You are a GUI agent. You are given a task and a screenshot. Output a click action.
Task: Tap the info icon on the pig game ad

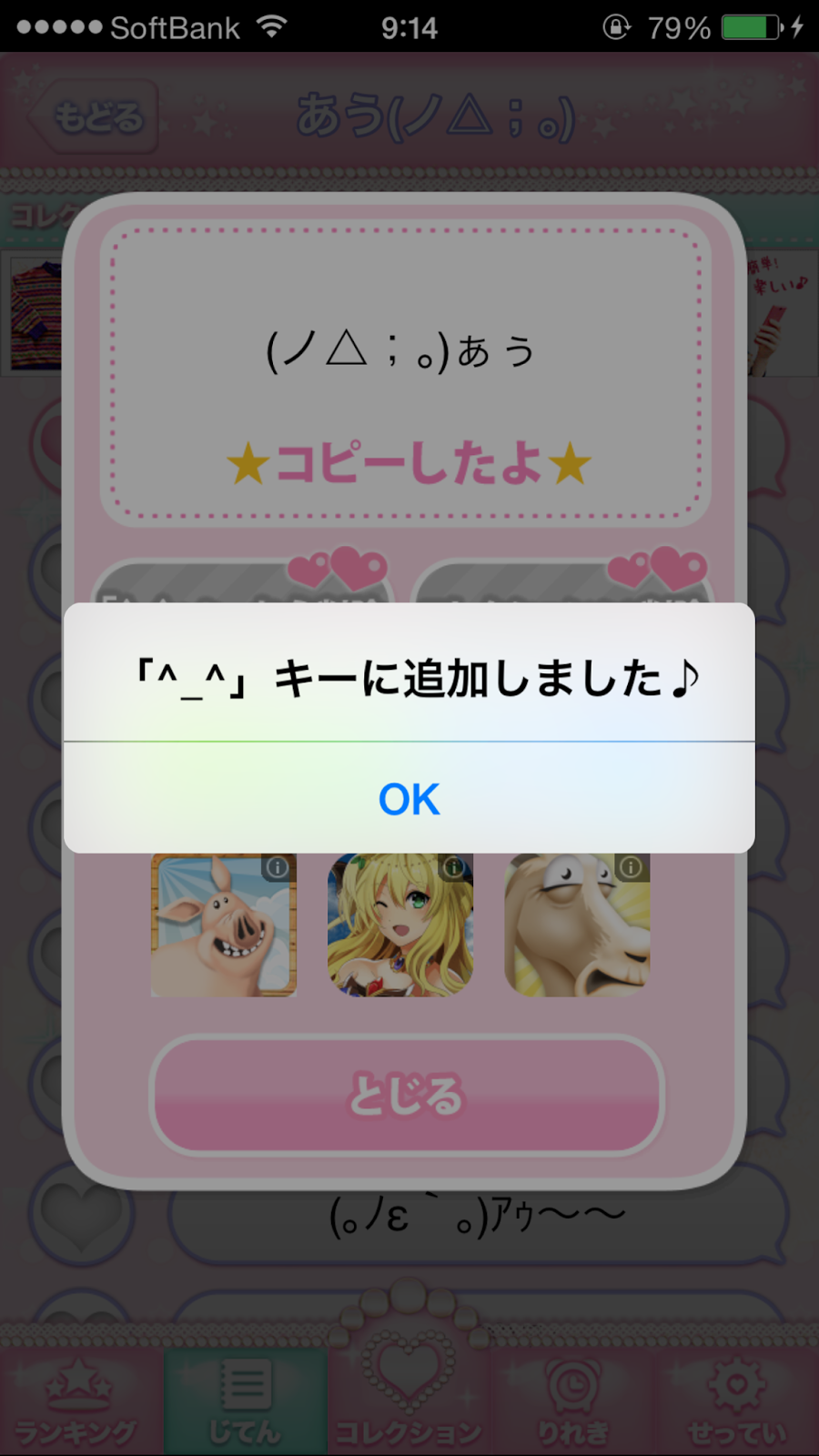point(279,868)
